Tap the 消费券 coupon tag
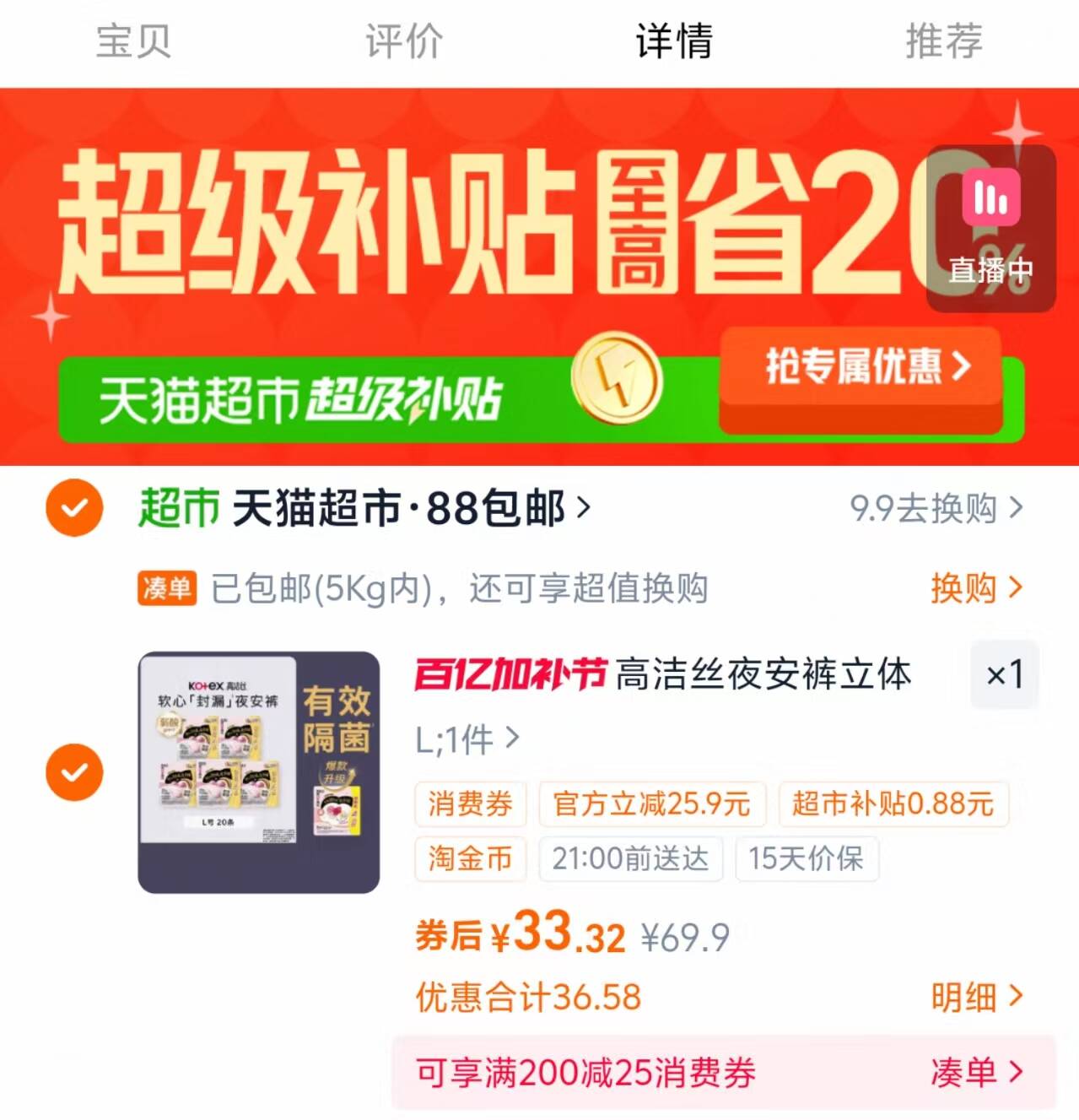 469,804
